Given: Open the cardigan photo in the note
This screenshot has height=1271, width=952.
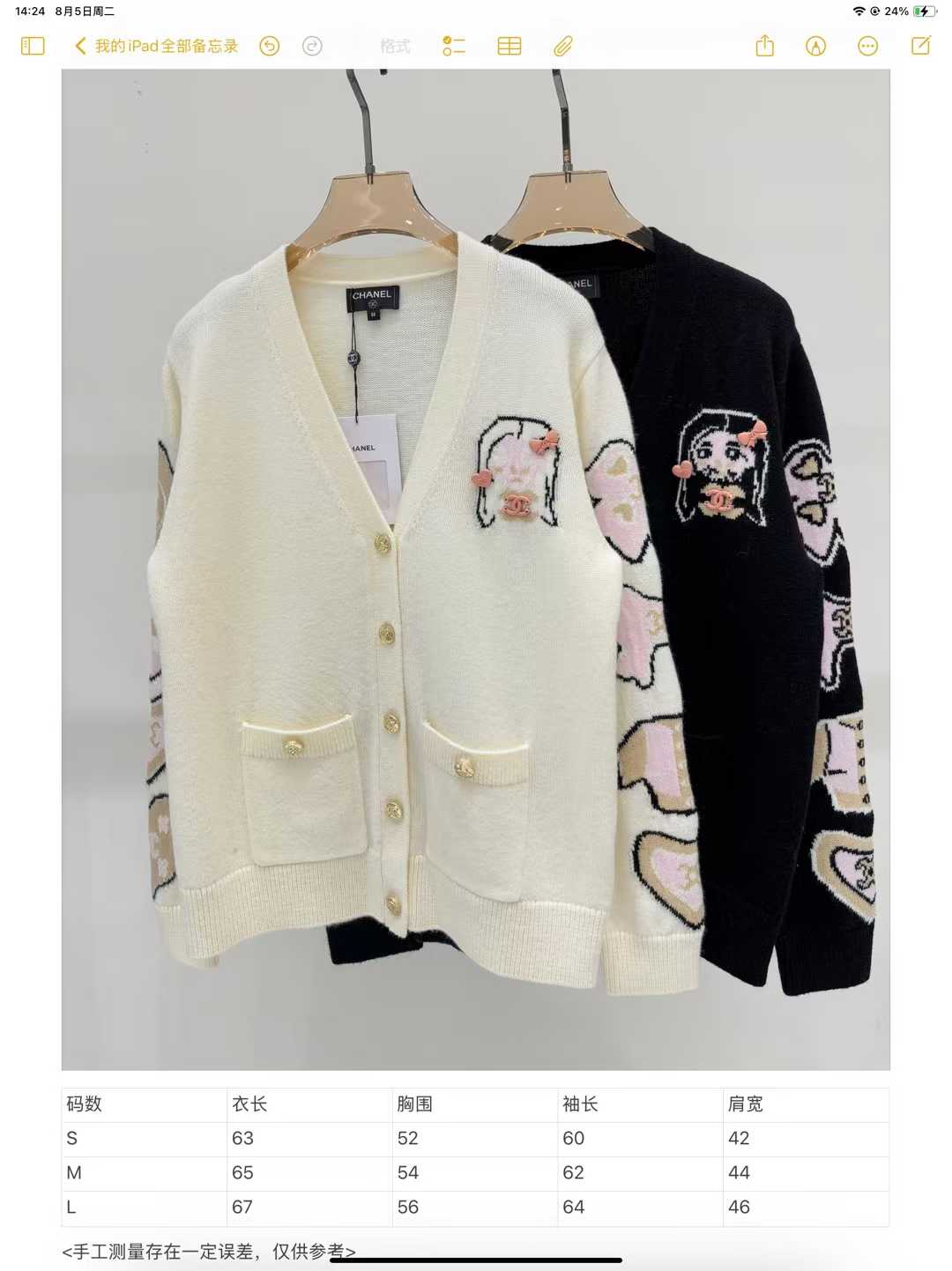Looking at the screenshot, I should pos(475,569).
